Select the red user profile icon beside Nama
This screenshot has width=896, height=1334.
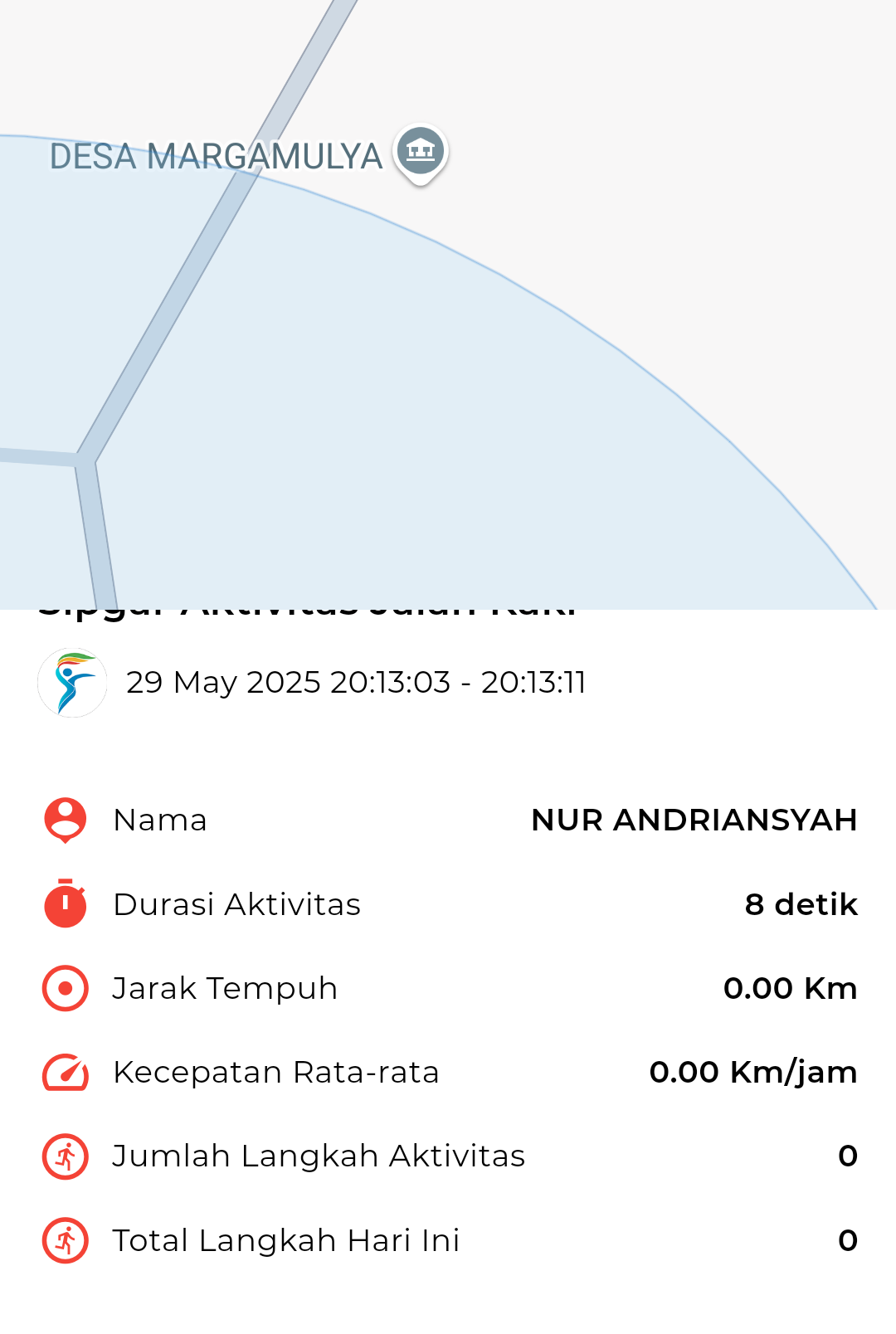[64, 820]
